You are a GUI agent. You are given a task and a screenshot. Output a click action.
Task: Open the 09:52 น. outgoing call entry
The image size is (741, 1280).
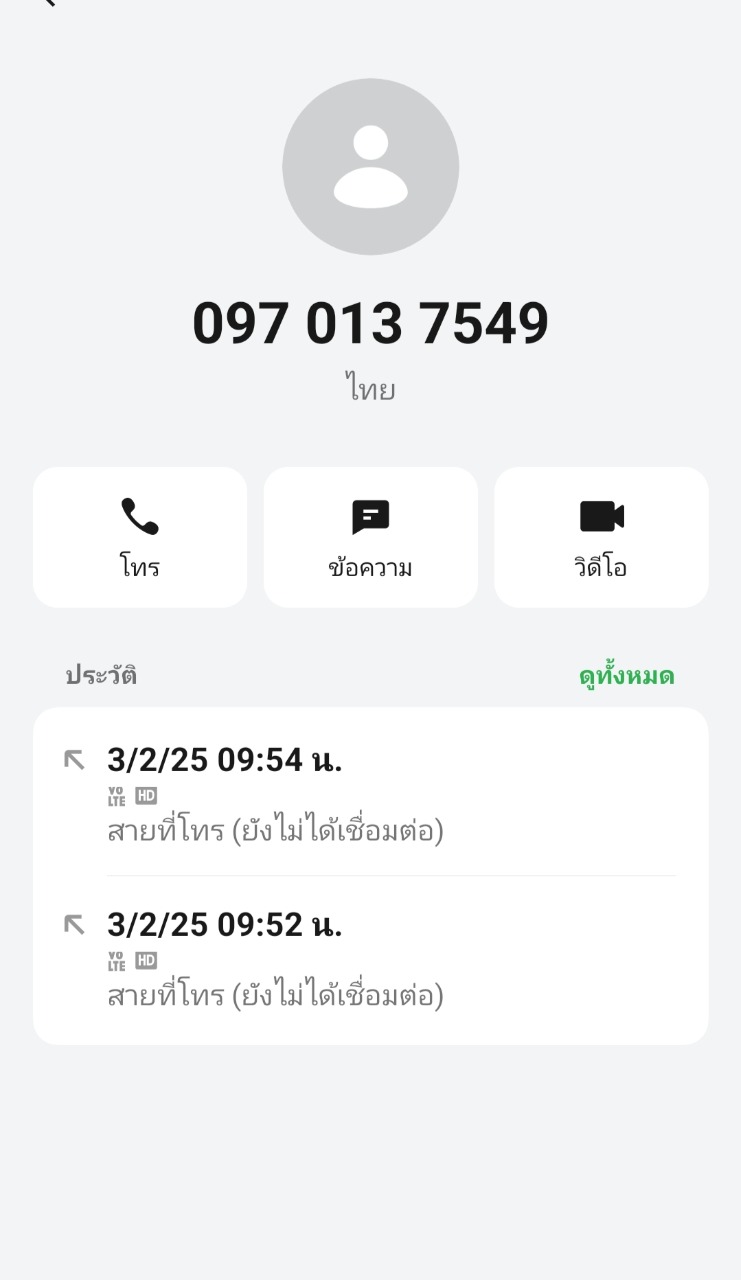[370, 959]
